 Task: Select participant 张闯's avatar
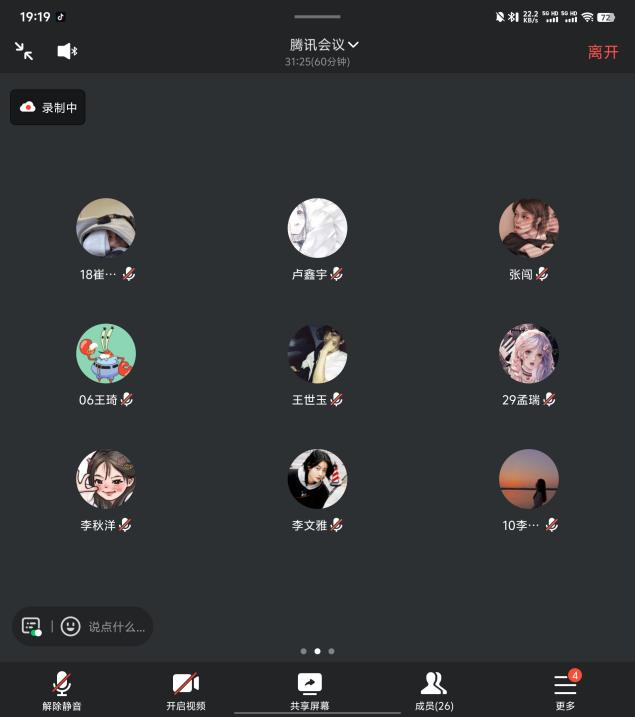(x=528, y=228)
